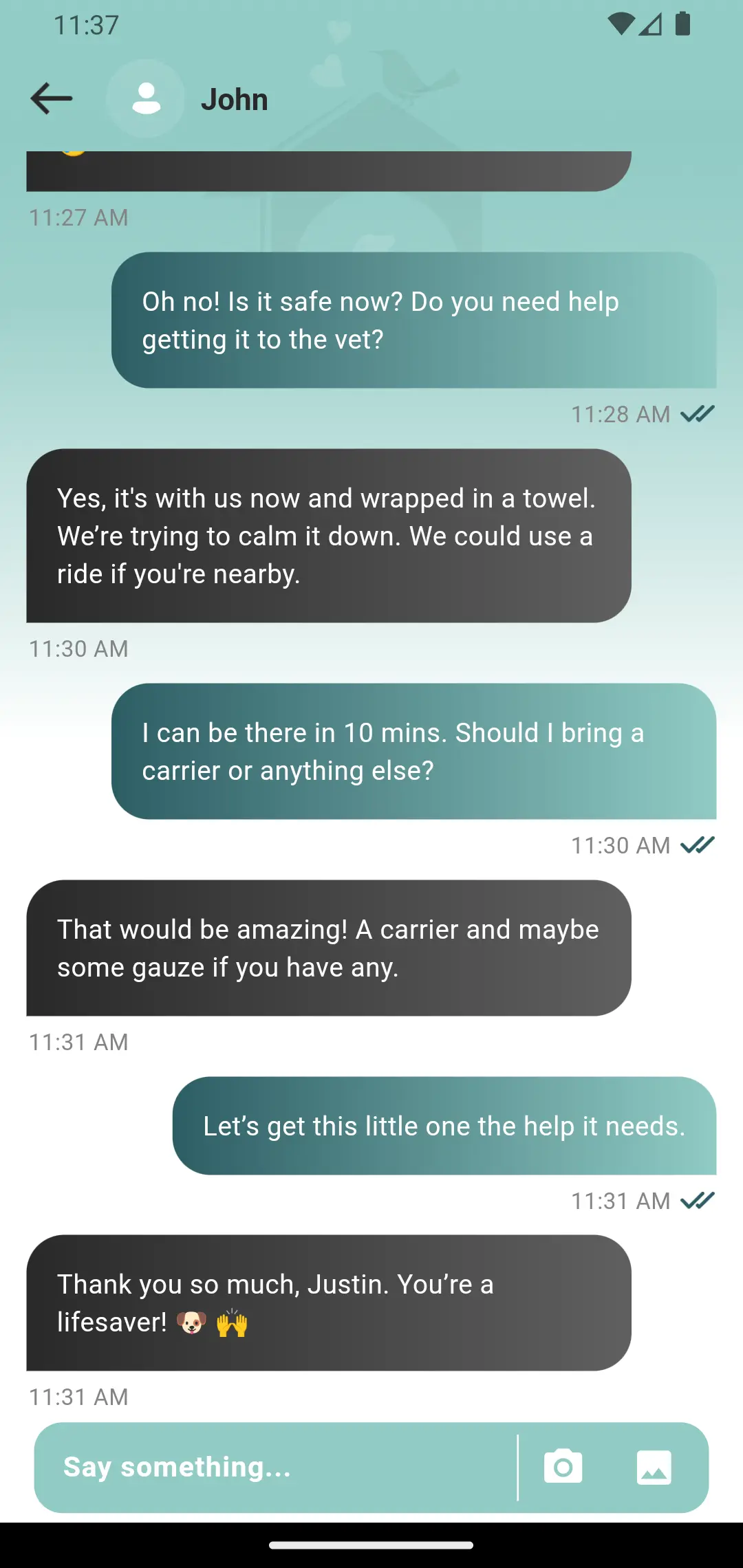Attach an image from the gallery
This screenshot has width=743, height=1568.
point(654,1467)
